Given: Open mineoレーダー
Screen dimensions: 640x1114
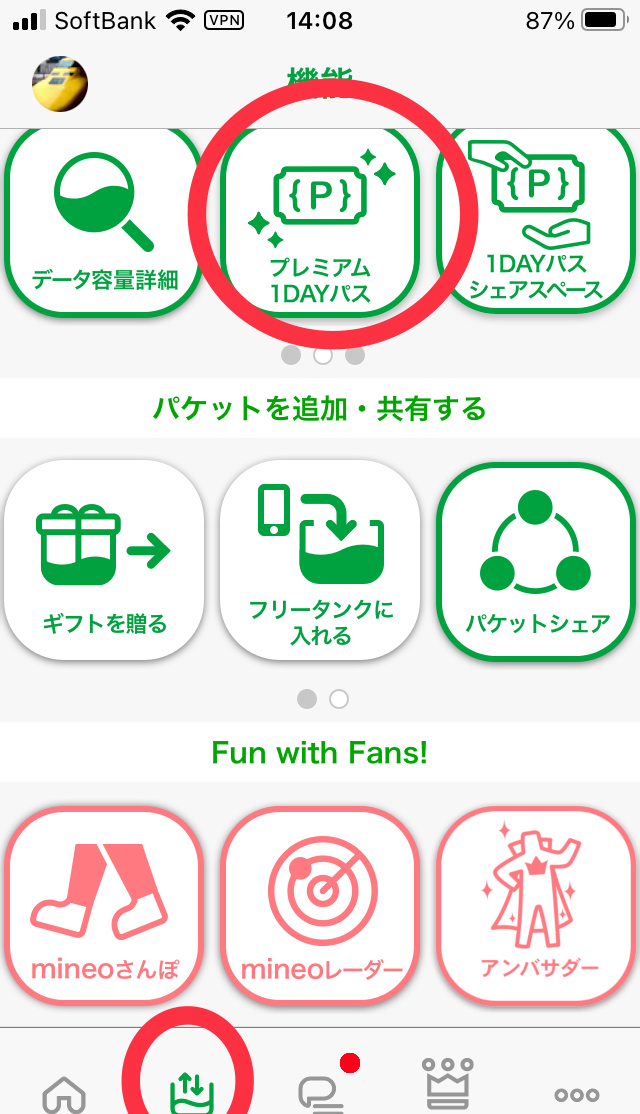Looking at the screenshot, I should tap(320, 905).
